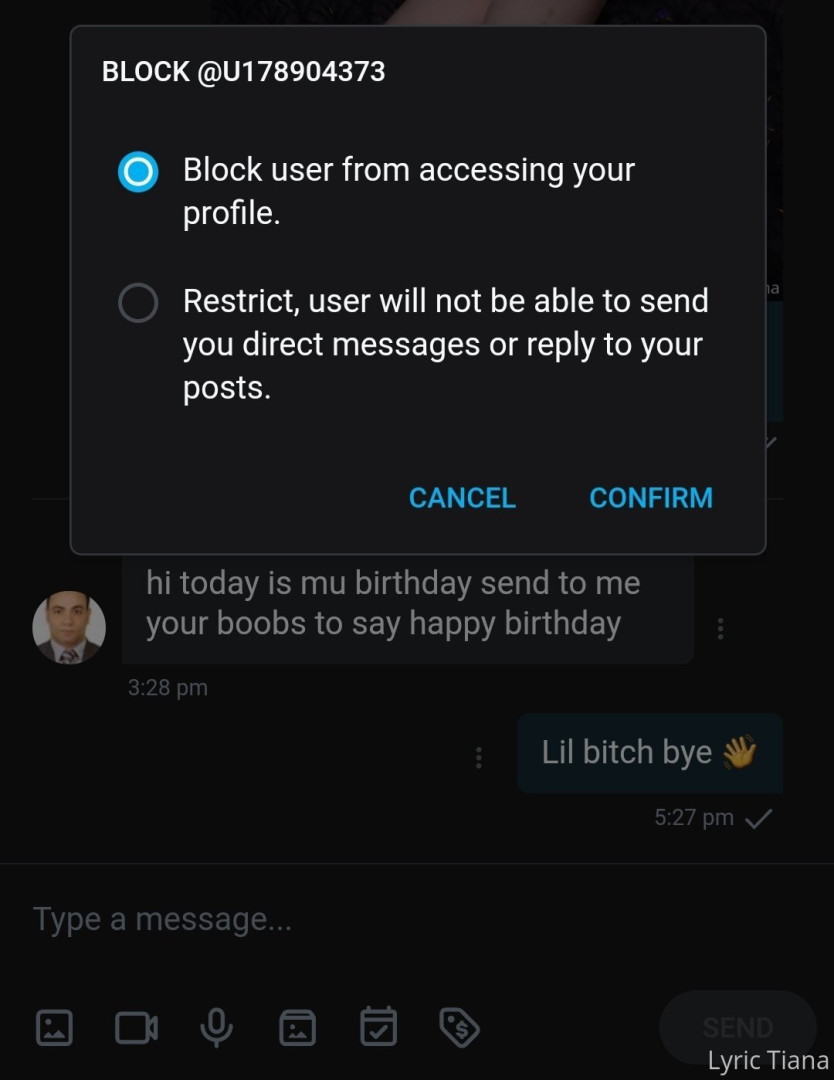Attach a video using the camera icon
The image size is (834, 1080).
pyautogui.click(x=136, y=1027)
